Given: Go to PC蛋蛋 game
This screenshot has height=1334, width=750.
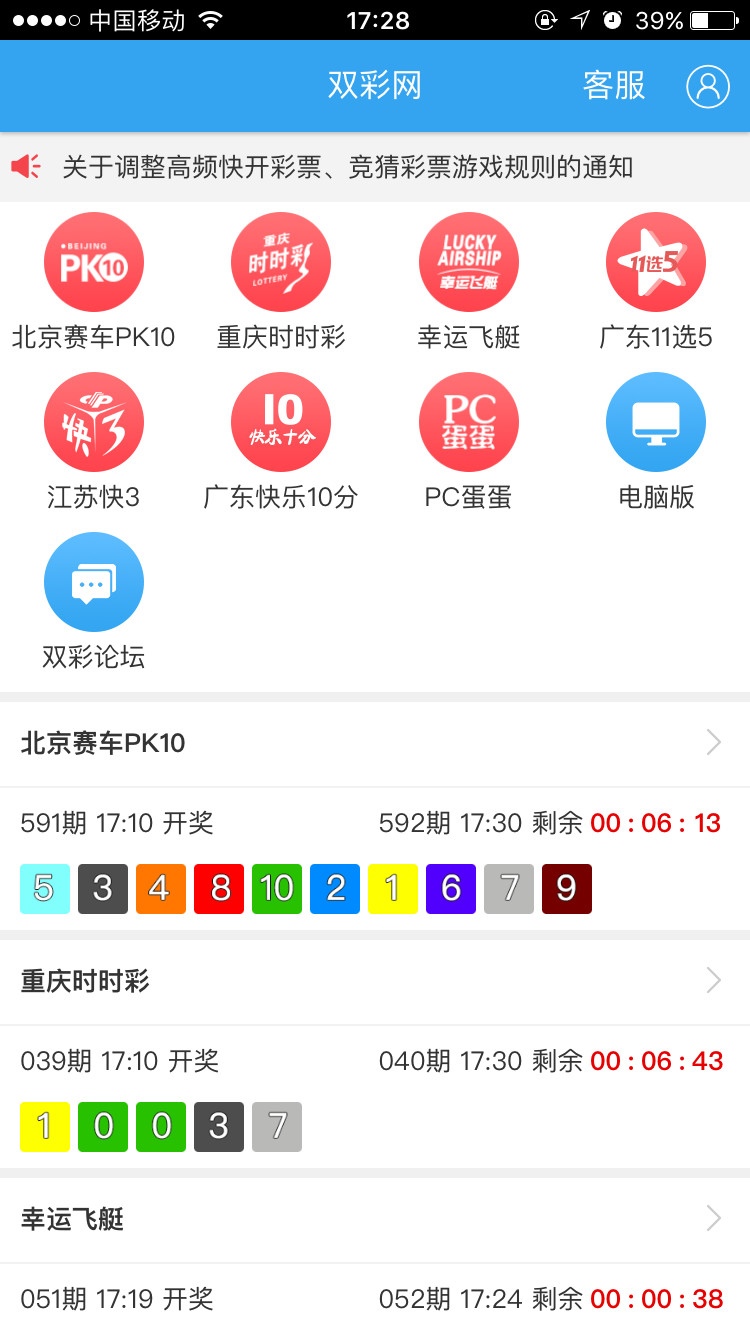Looking at the screenshot, I should pyautogui.click(x=468, y=422).
